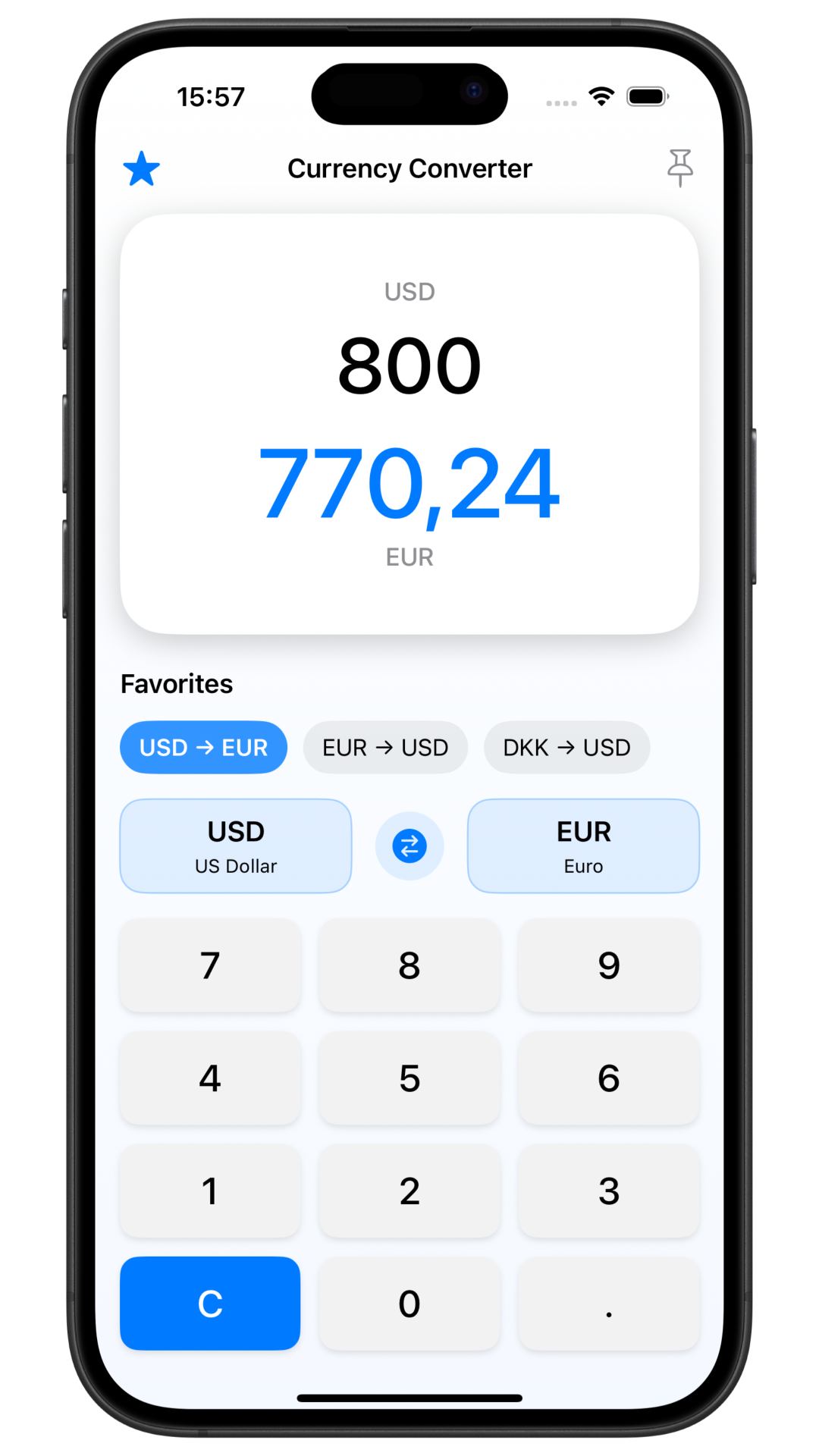Enter digit 6 on the keypad
819x1456 pixels.
[x=608, y=1078]
